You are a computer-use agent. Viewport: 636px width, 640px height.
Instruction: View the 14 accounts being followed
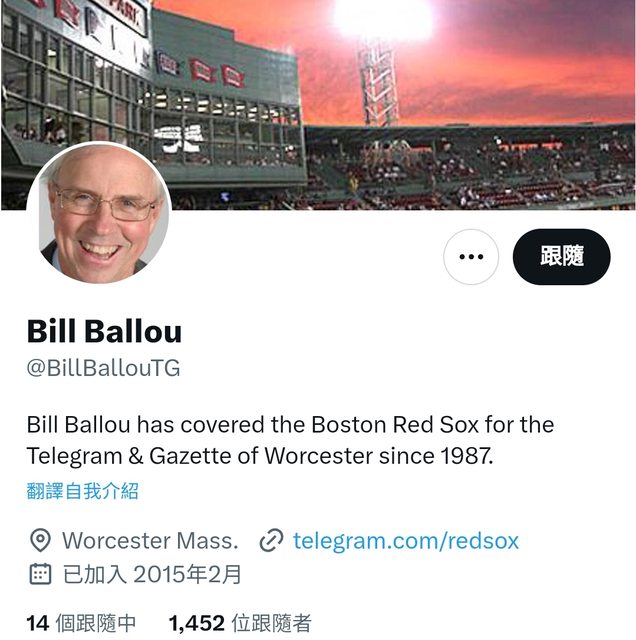tap(82, 623)
